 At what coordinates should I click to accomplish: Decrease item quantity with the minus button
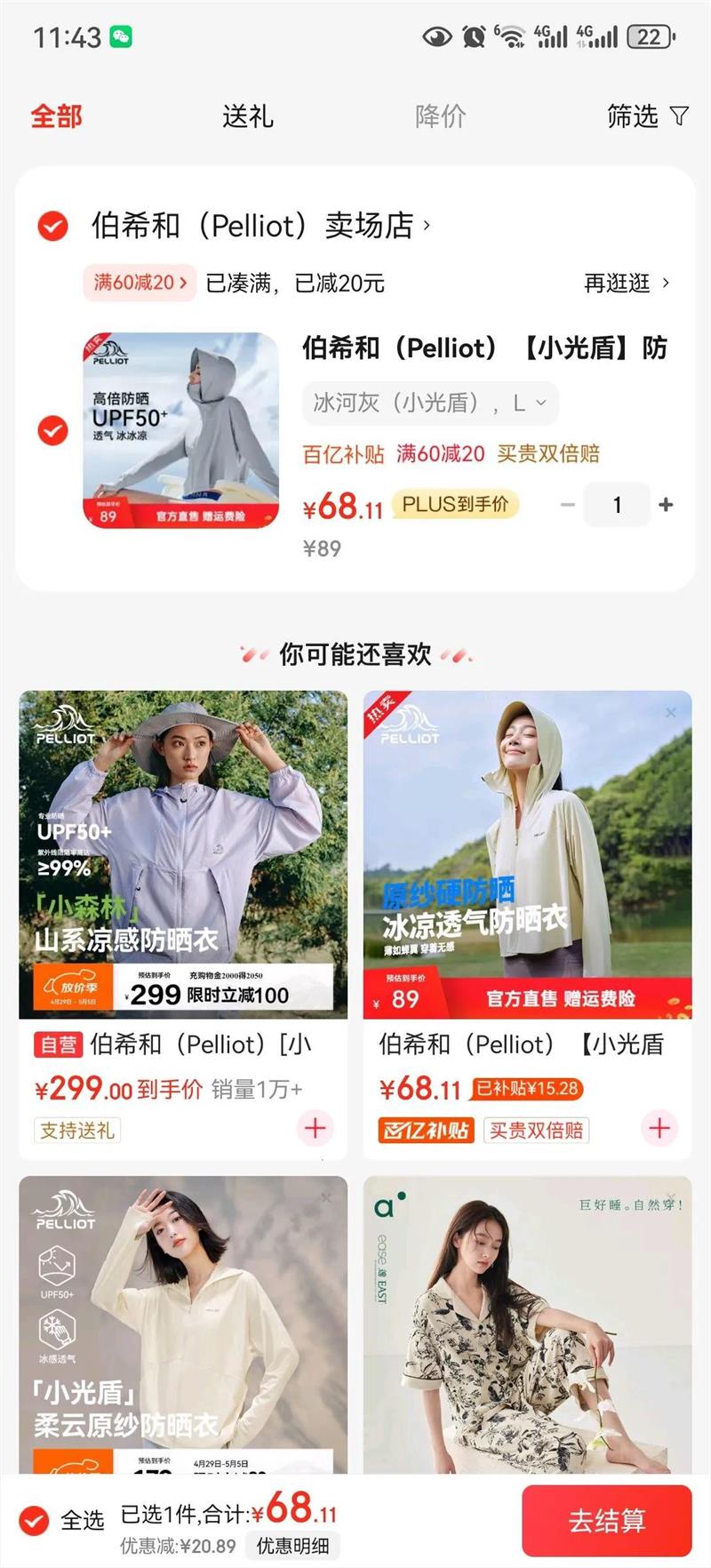568,505
